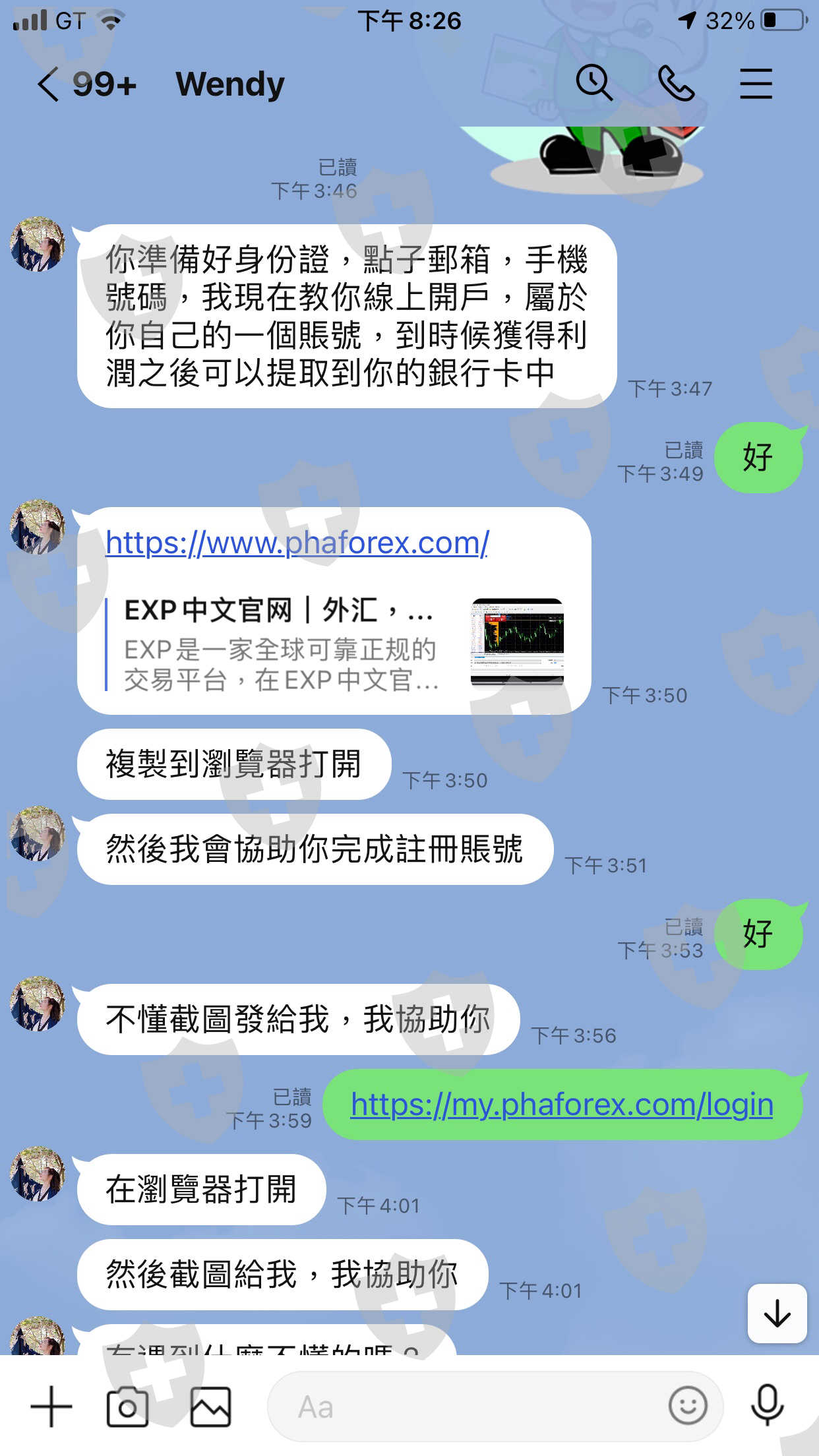The width and height of the screenshot is (819, 1456).
Task: Open the emoji and sticker picker
Action: [688, 1406]
